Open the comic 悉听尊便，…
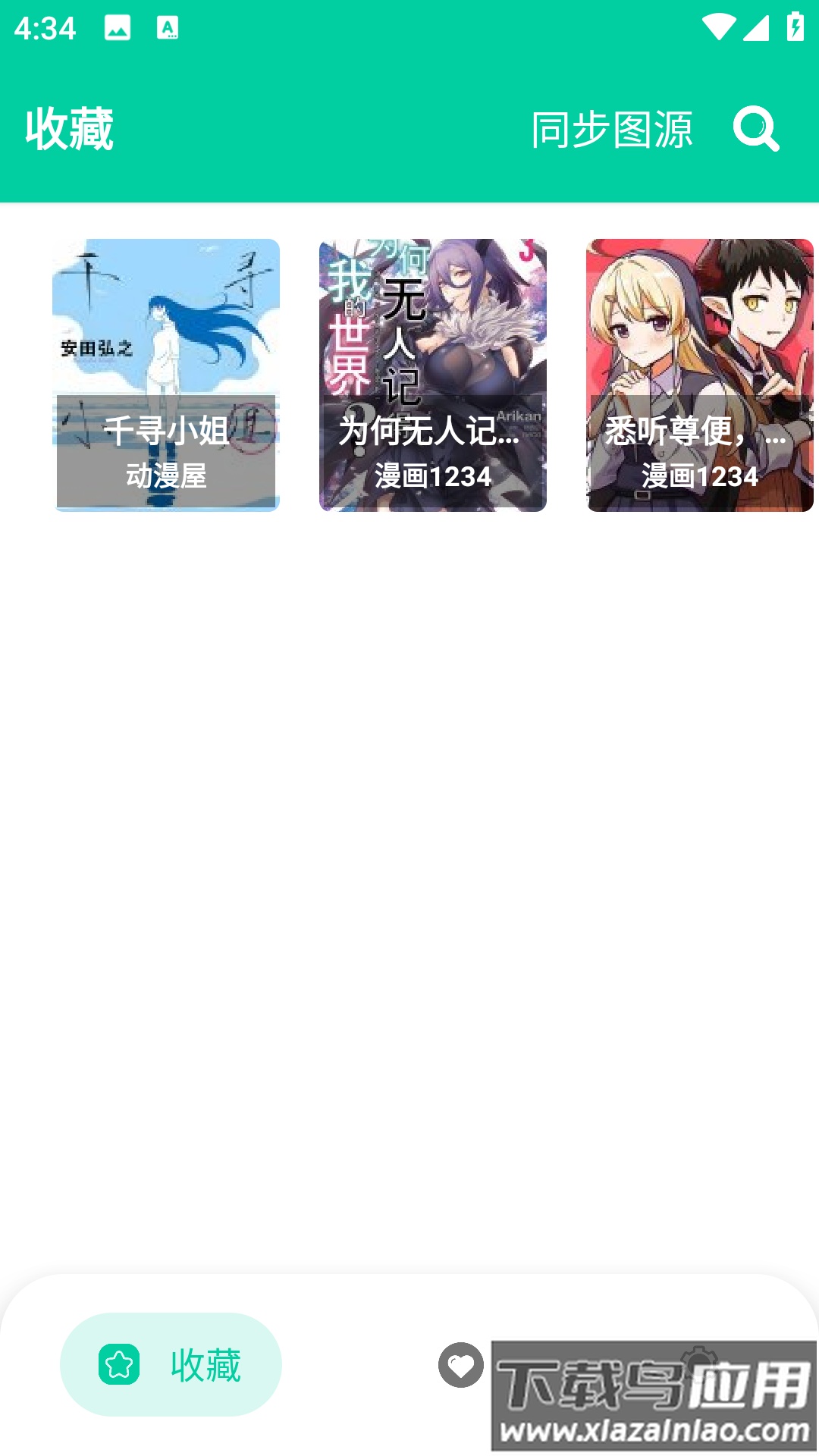 pos(699,375)
